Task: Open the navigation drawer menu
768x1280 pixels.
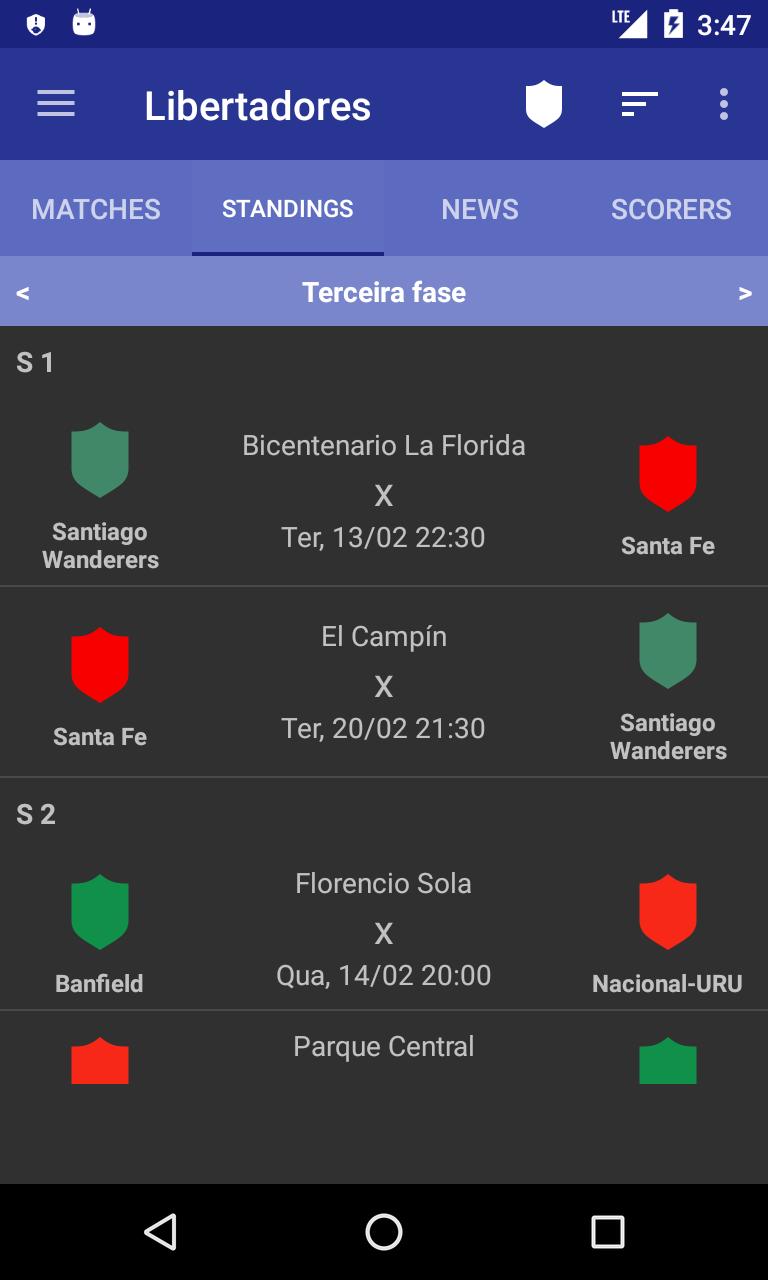Action: pos(56,104)
